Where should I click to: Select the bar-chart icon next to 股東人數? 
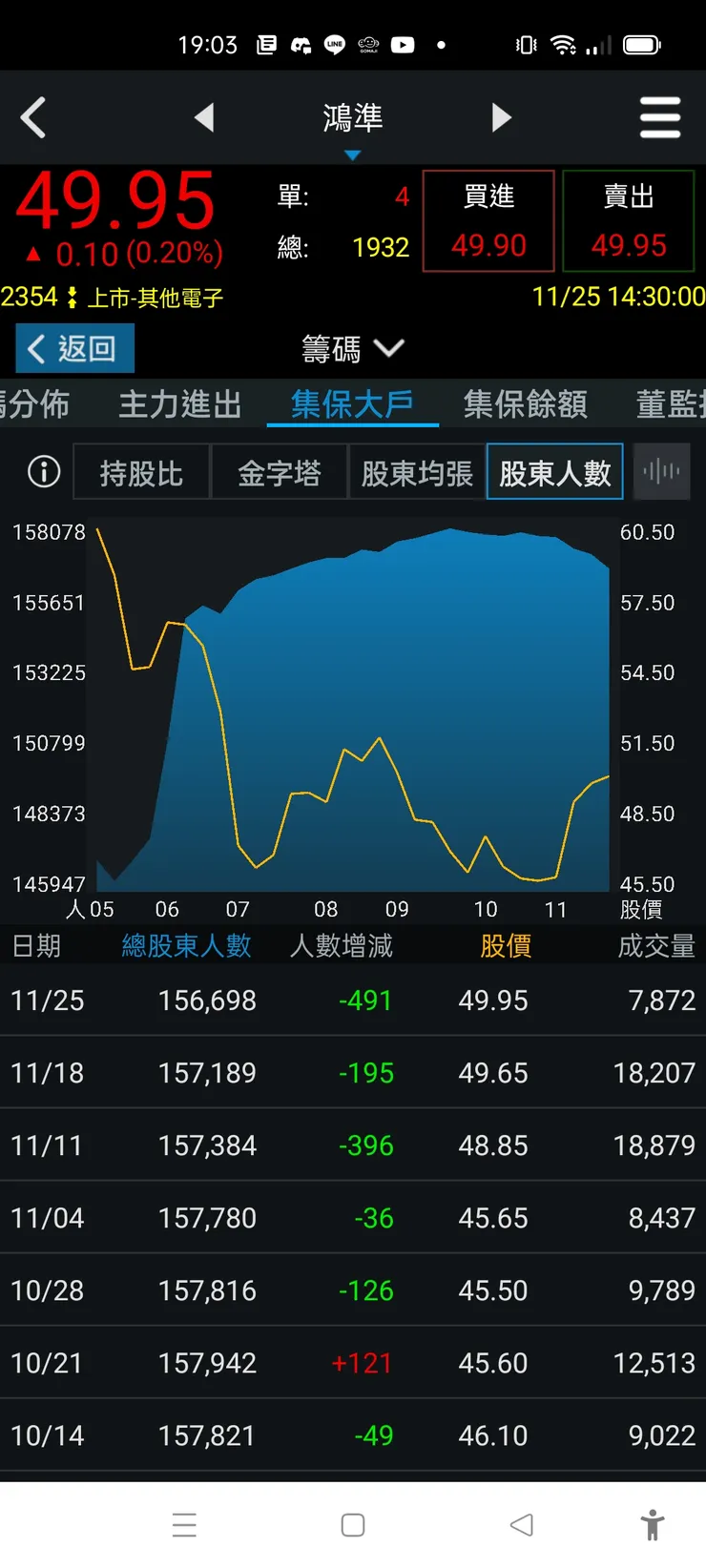click(x=661, y=471)
